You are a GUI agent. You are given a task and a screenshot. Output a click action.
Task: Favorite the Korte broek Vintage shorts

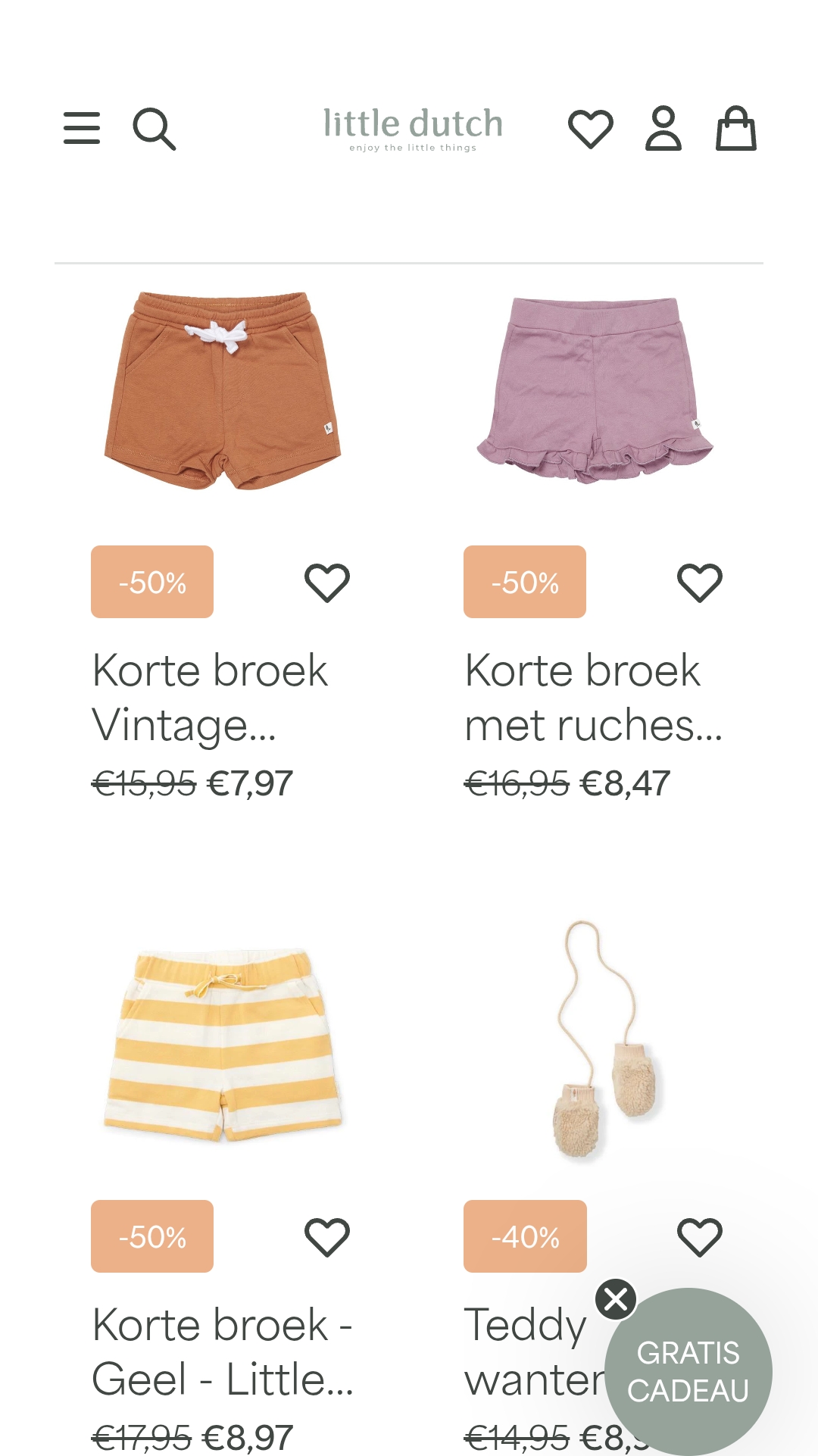pos(327,581)
